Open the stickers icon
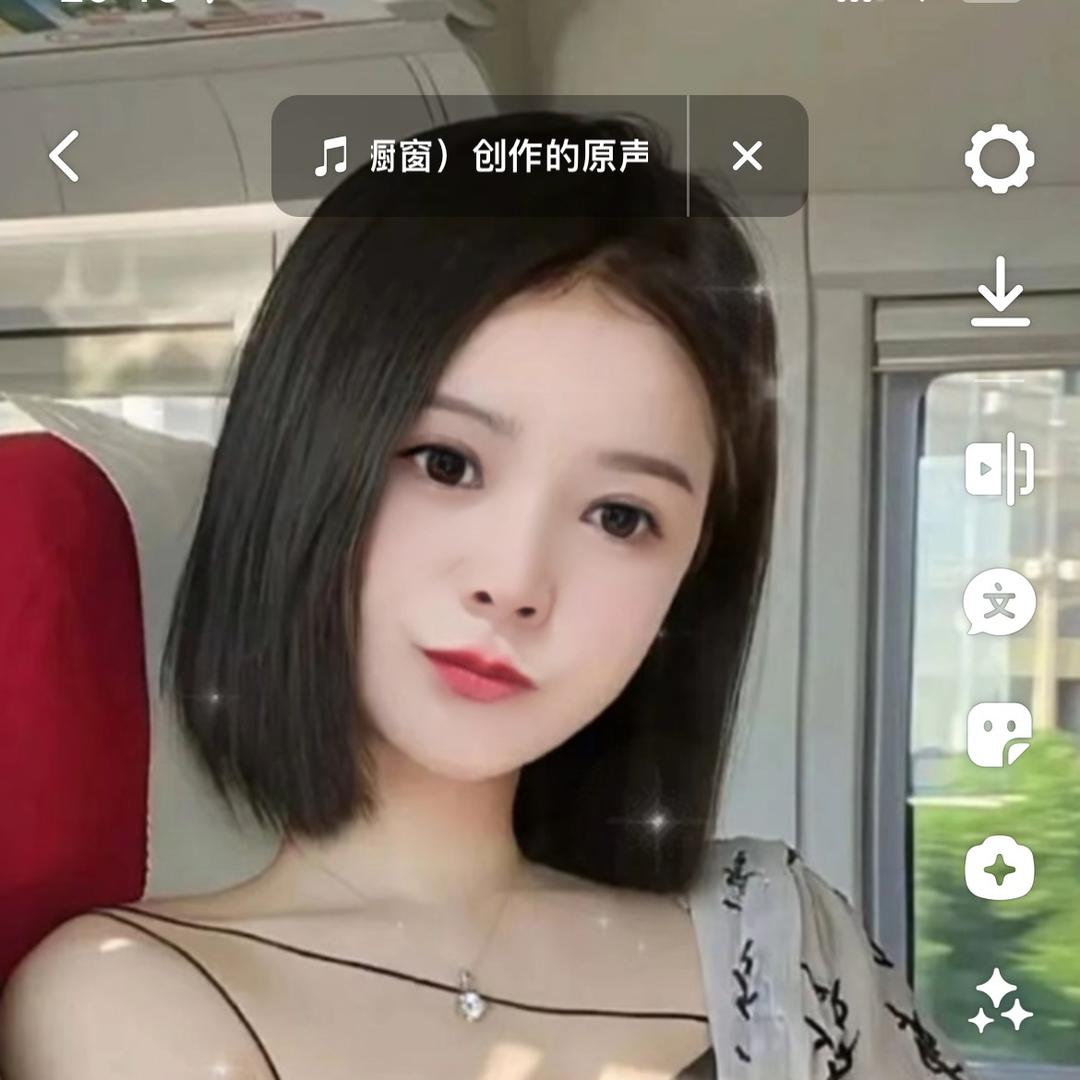 pyautogui.click(x=999, y=734)
